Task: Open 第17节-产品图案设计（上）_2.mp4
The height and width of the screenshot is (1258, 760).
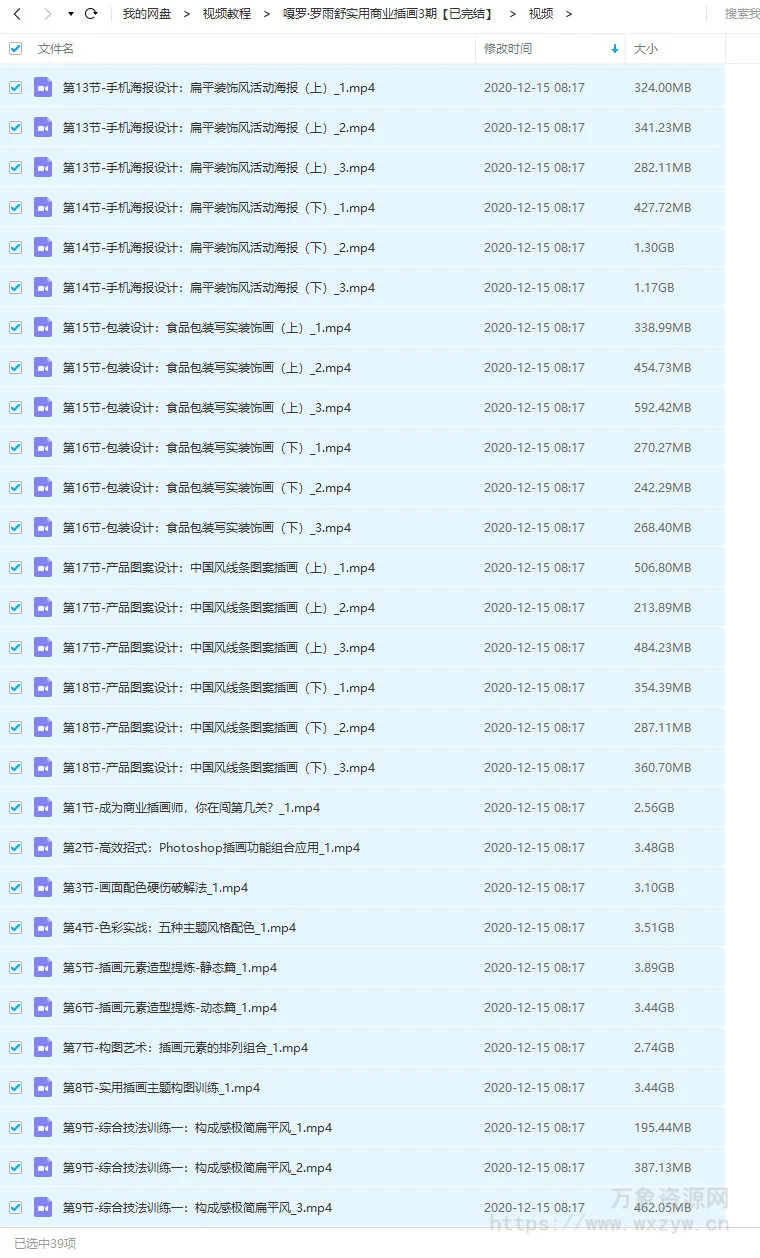Action: point(218,608)
